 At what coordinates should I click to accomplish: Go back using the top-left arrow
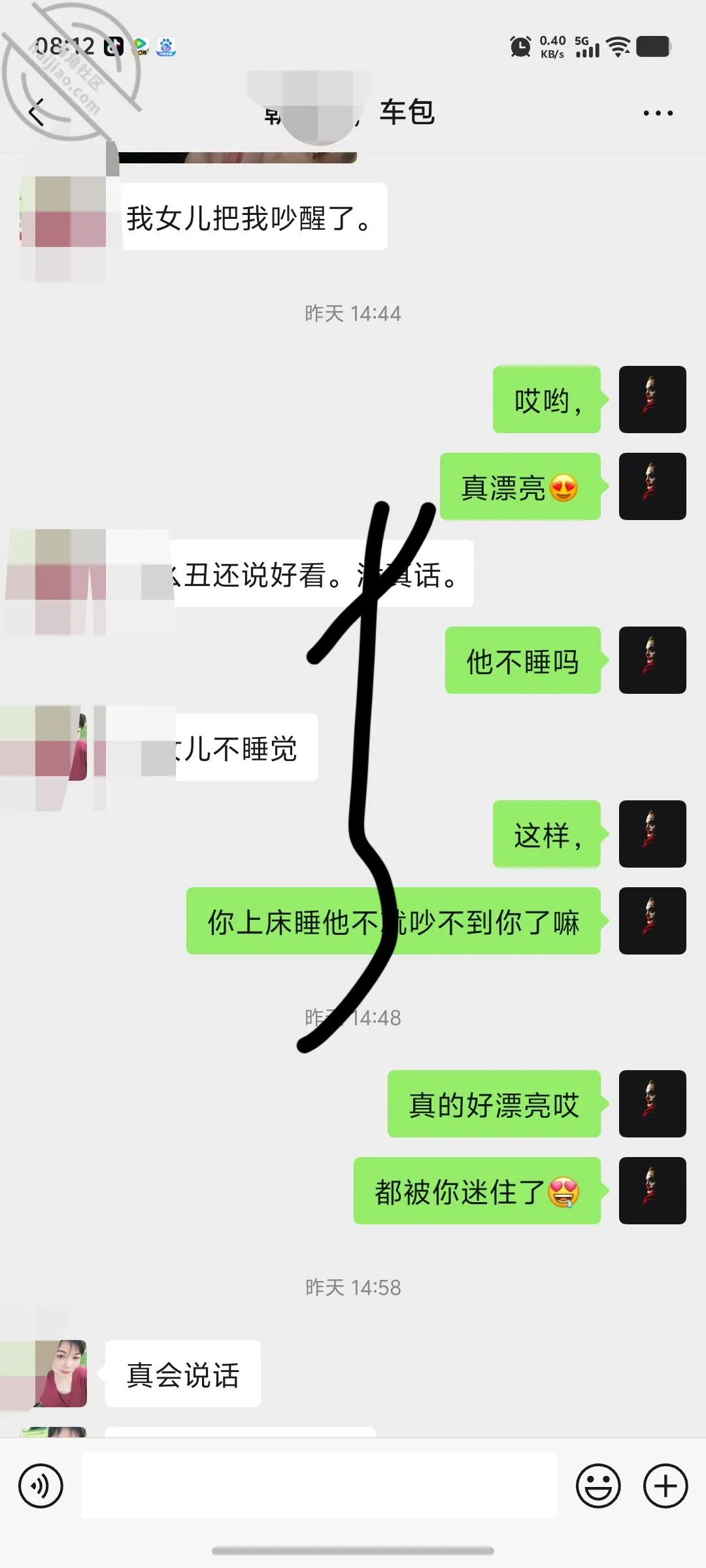pyautogui.click(x=37, y=112)
